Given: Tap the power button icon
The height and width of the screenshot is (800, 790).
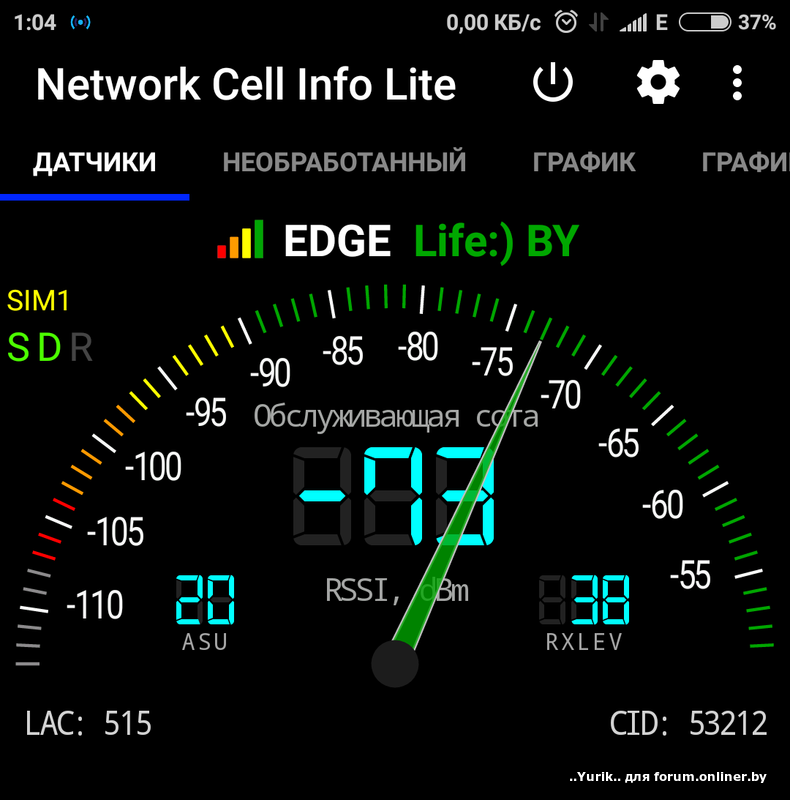Looking at the screenshot, I should point(554,84).
